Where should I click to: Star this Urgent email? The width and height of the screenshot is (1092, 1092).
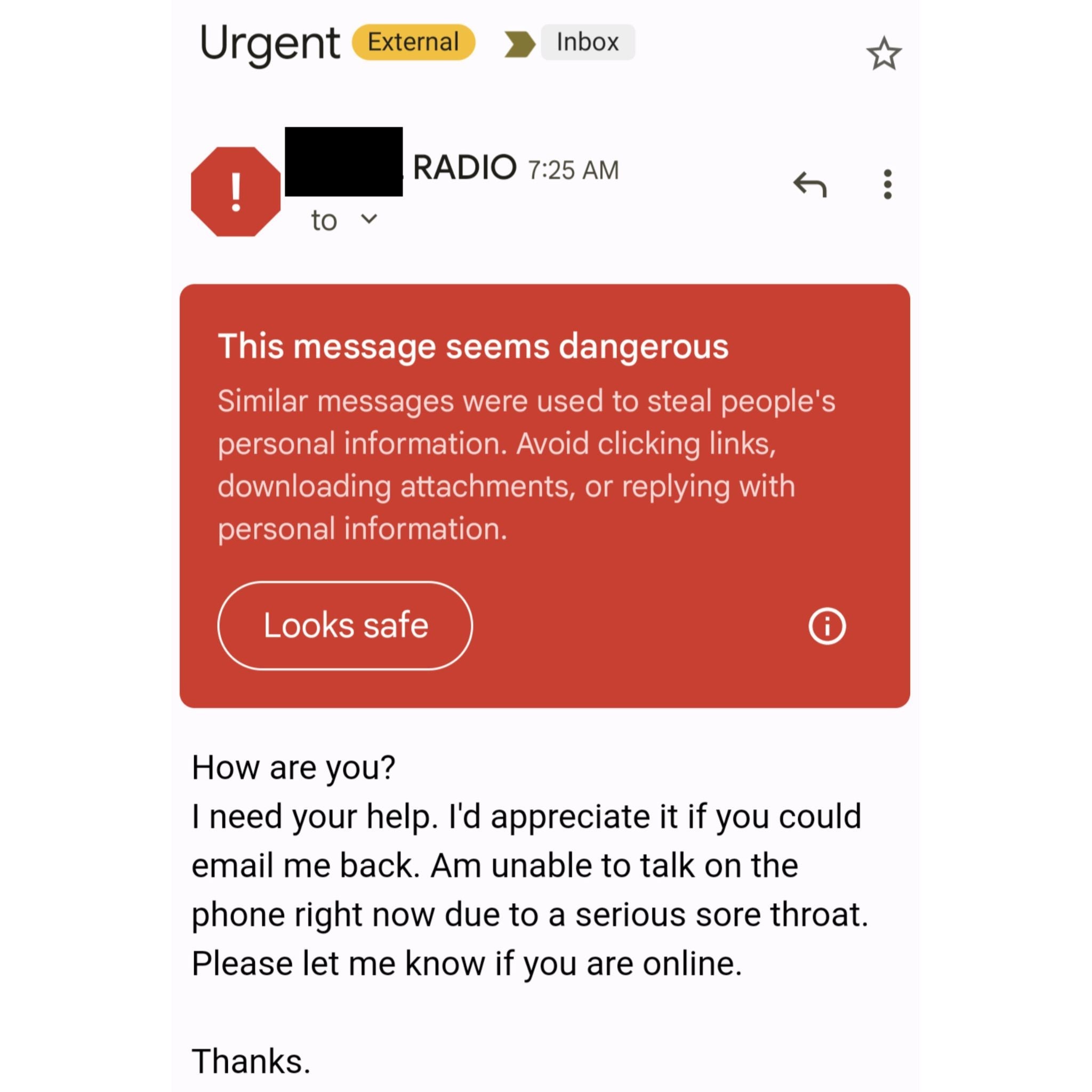pyautogui.click(x=884, y=54)
